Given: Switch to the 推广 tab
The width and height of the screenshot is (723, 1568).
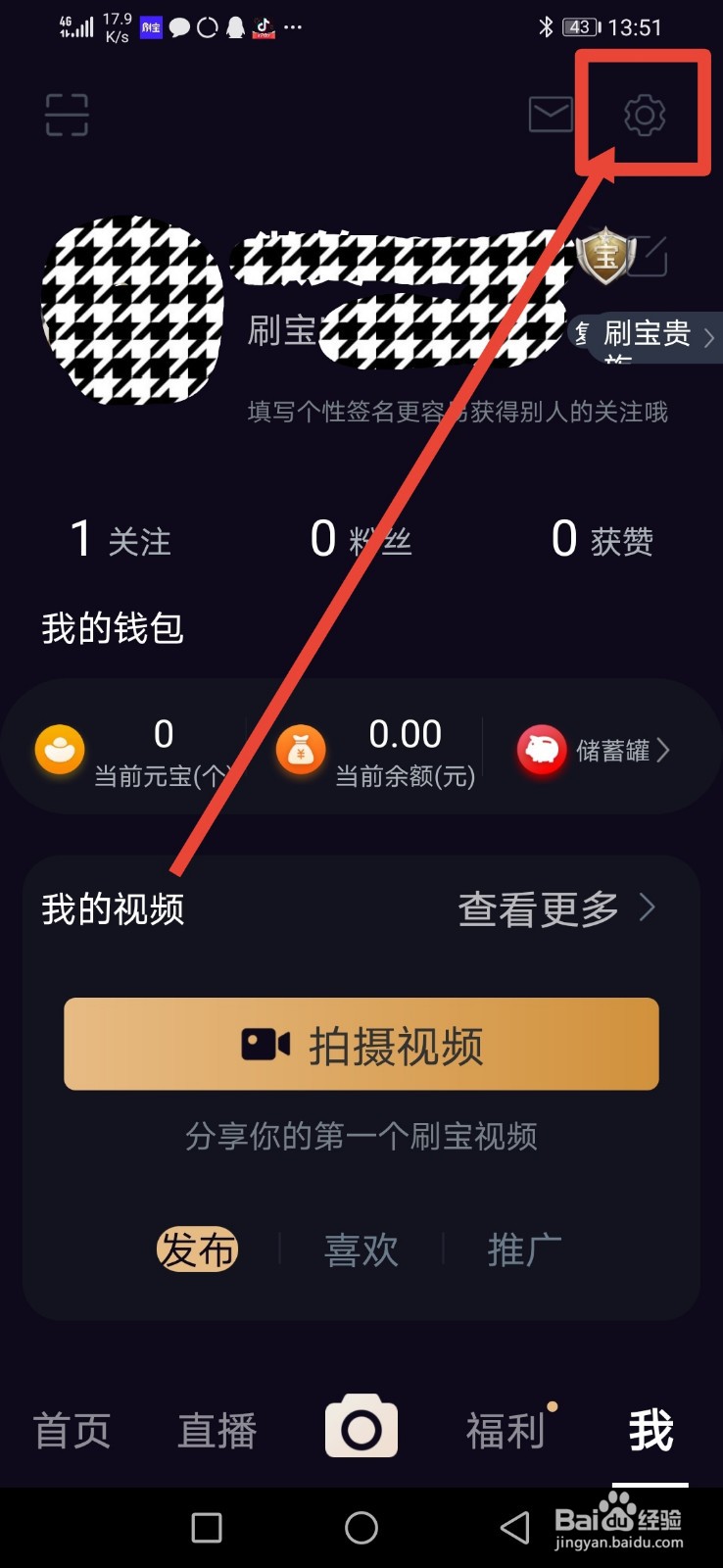Looking at the screenshot, I should point(523,1249).
